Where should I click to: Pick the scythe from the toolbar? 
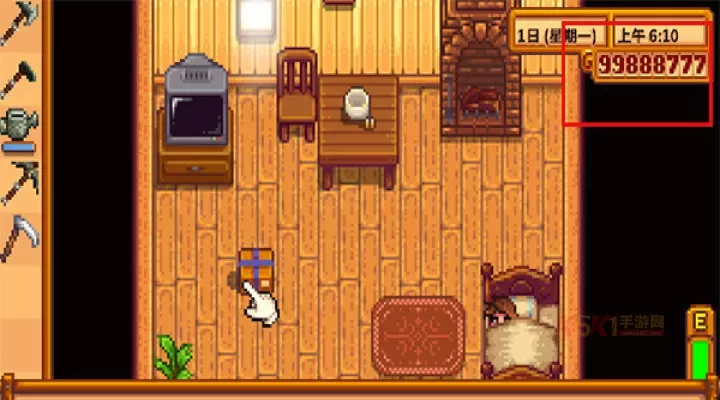[19, 236]
